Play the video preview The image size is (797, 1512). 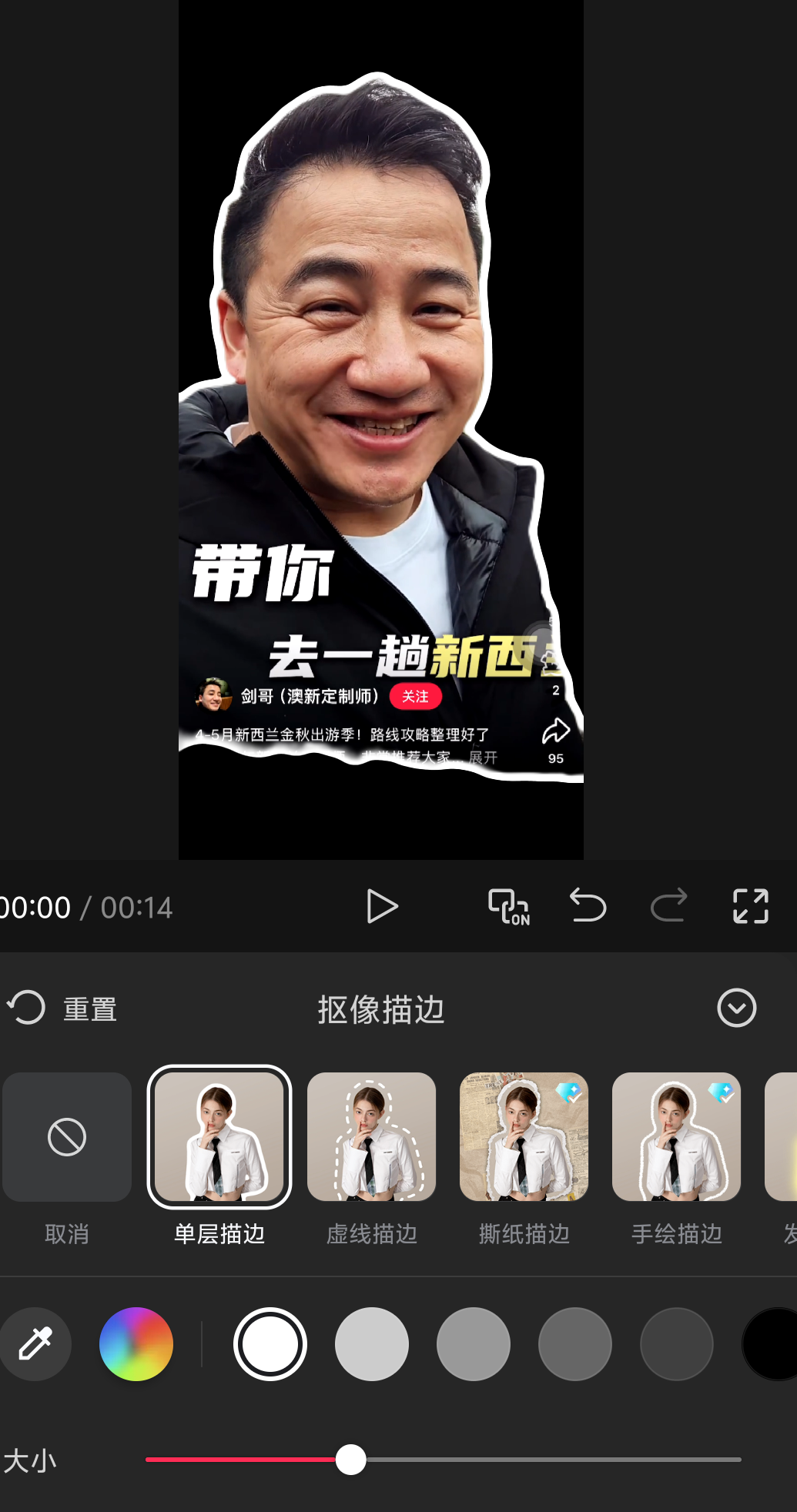pos(382,906)
